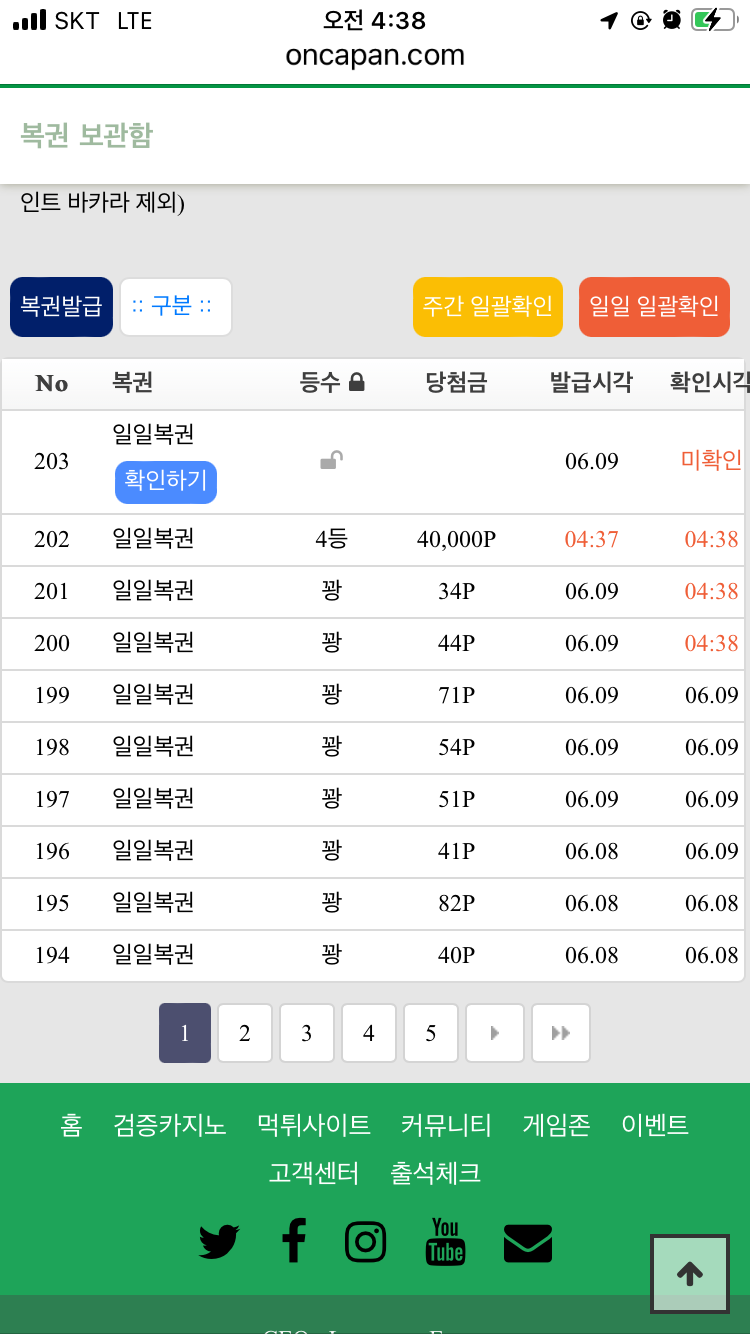Go to page 3

307,1033
